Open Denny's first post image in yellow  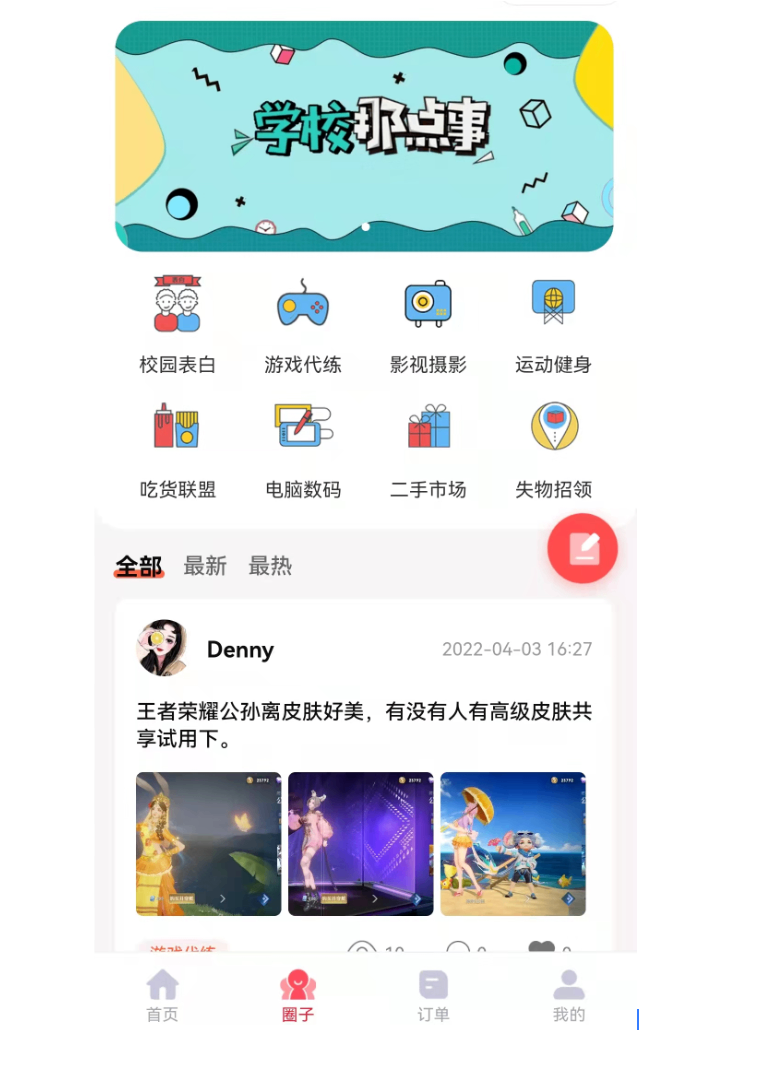208,843
